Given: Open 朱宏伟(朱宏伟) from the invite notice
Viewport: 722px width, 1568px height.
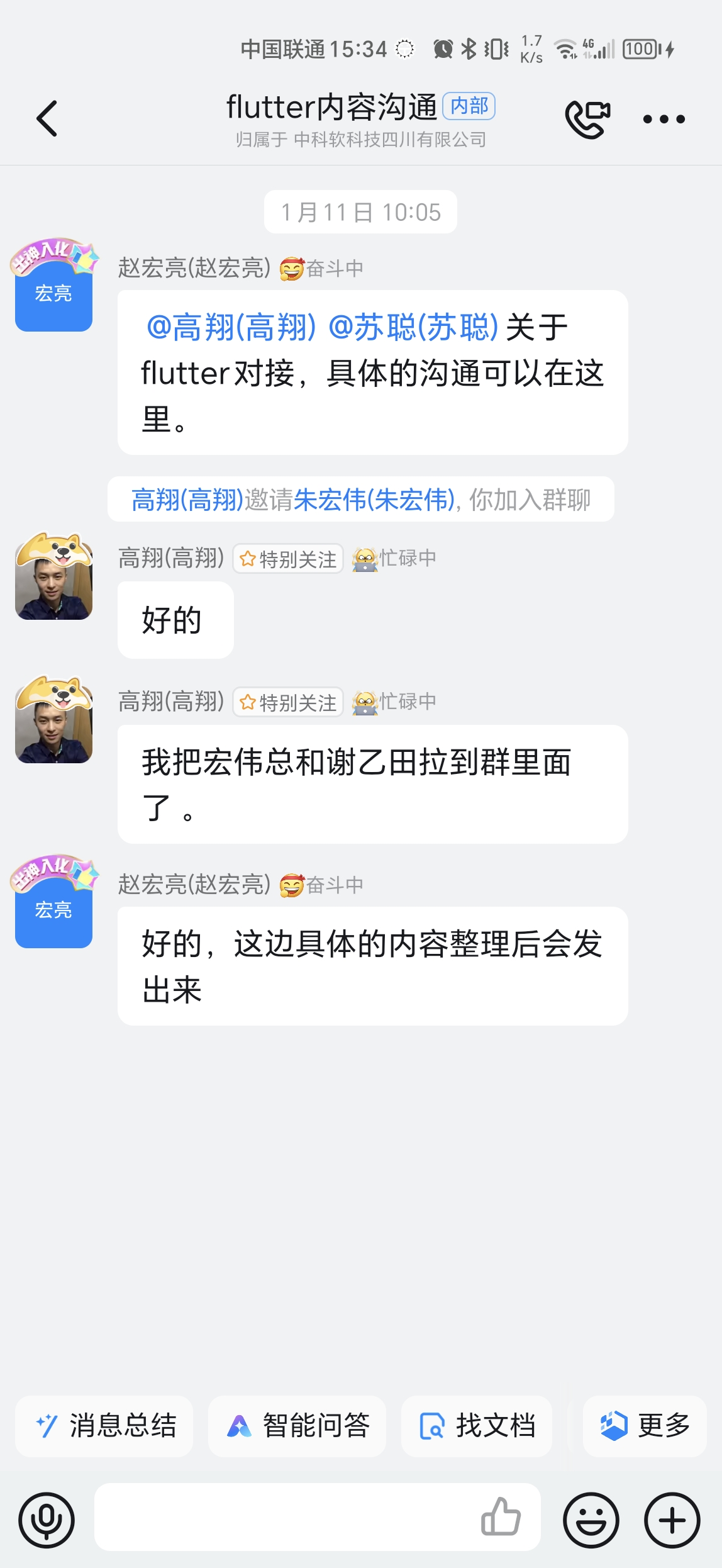Looking at the screenshot, I should pyautogui.click(x=374, y=500).
